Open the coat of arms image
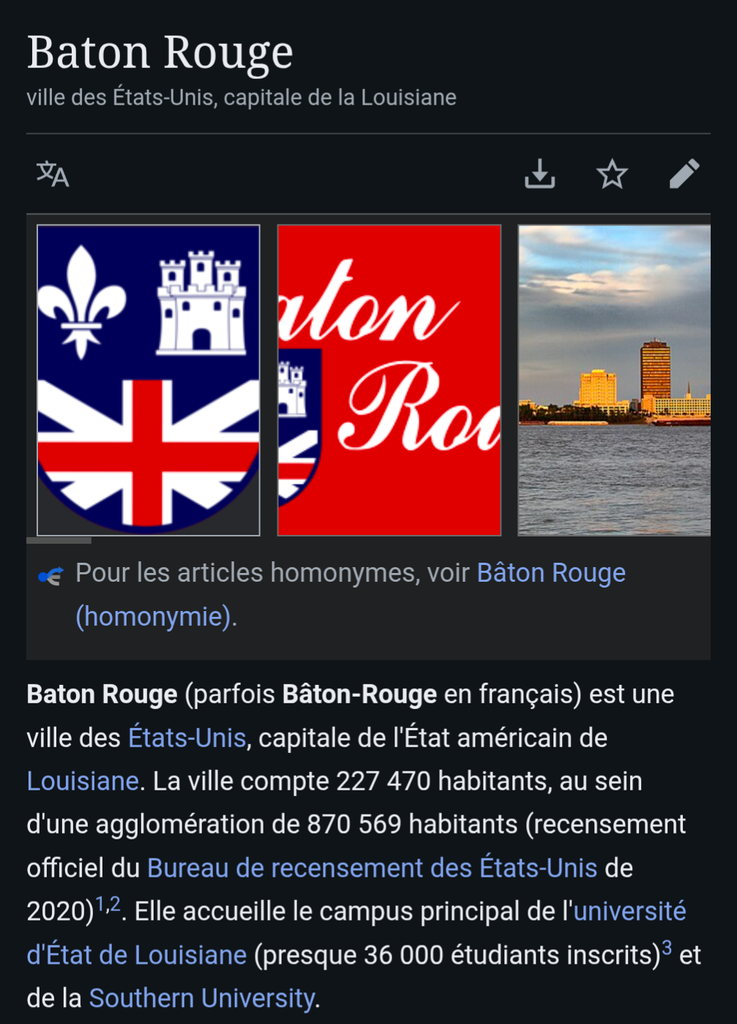Image resolution: width=737 pixels, height=1024 pixels. 148,380
